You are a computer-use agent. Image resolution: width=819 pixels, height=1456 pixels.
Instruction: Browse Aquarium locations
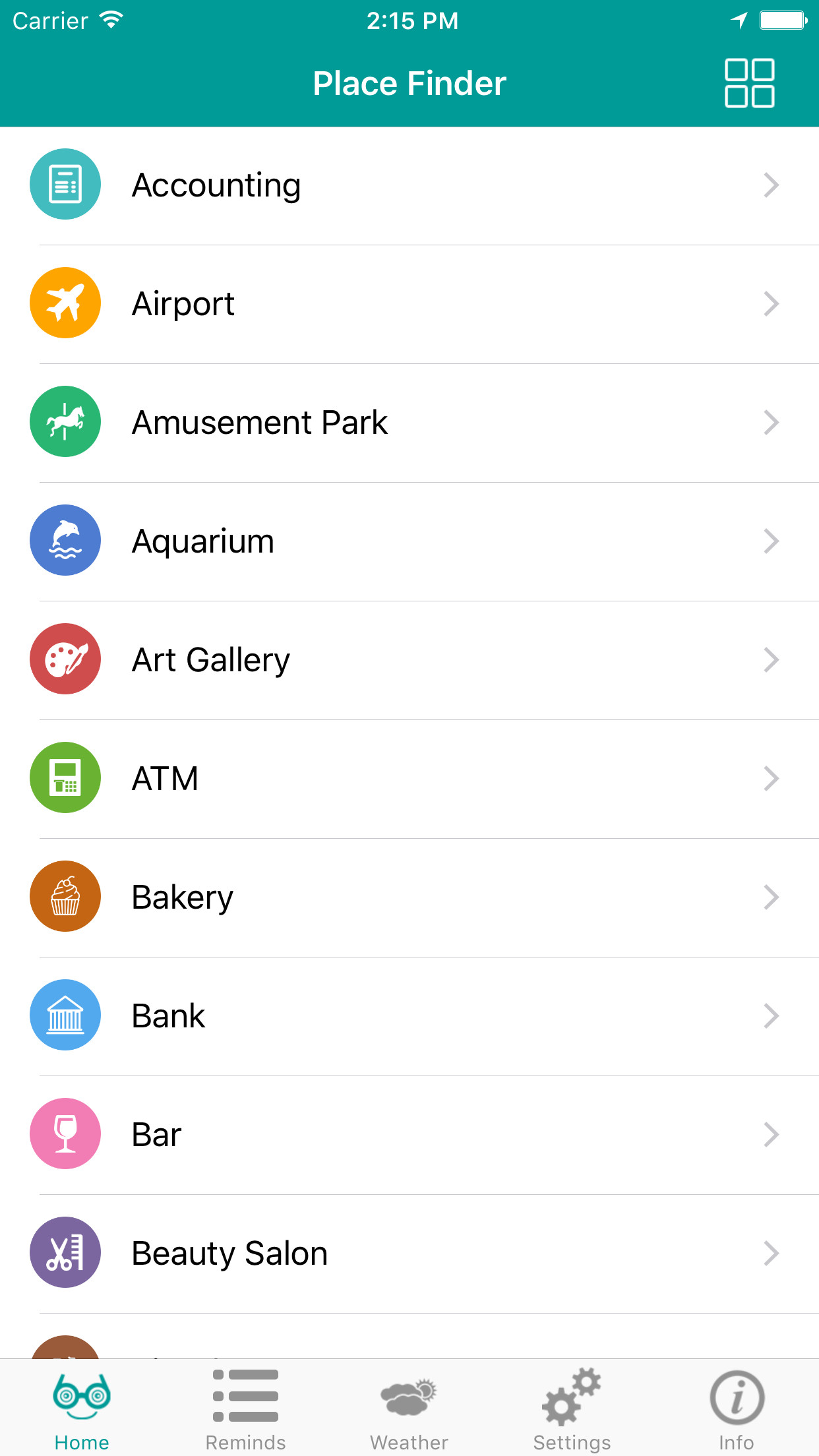point(409,541)
